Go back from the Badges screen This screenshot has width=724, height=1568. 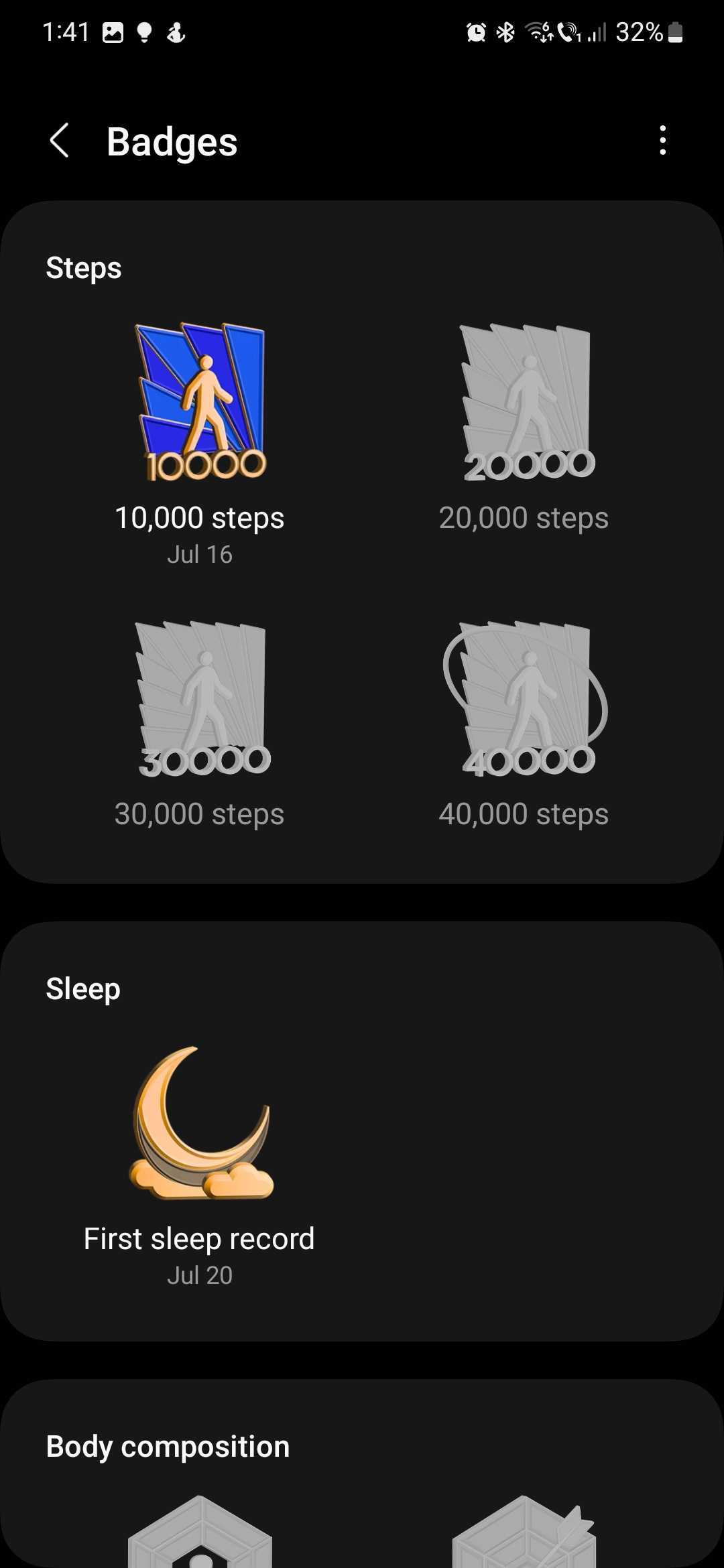(59, 141)
